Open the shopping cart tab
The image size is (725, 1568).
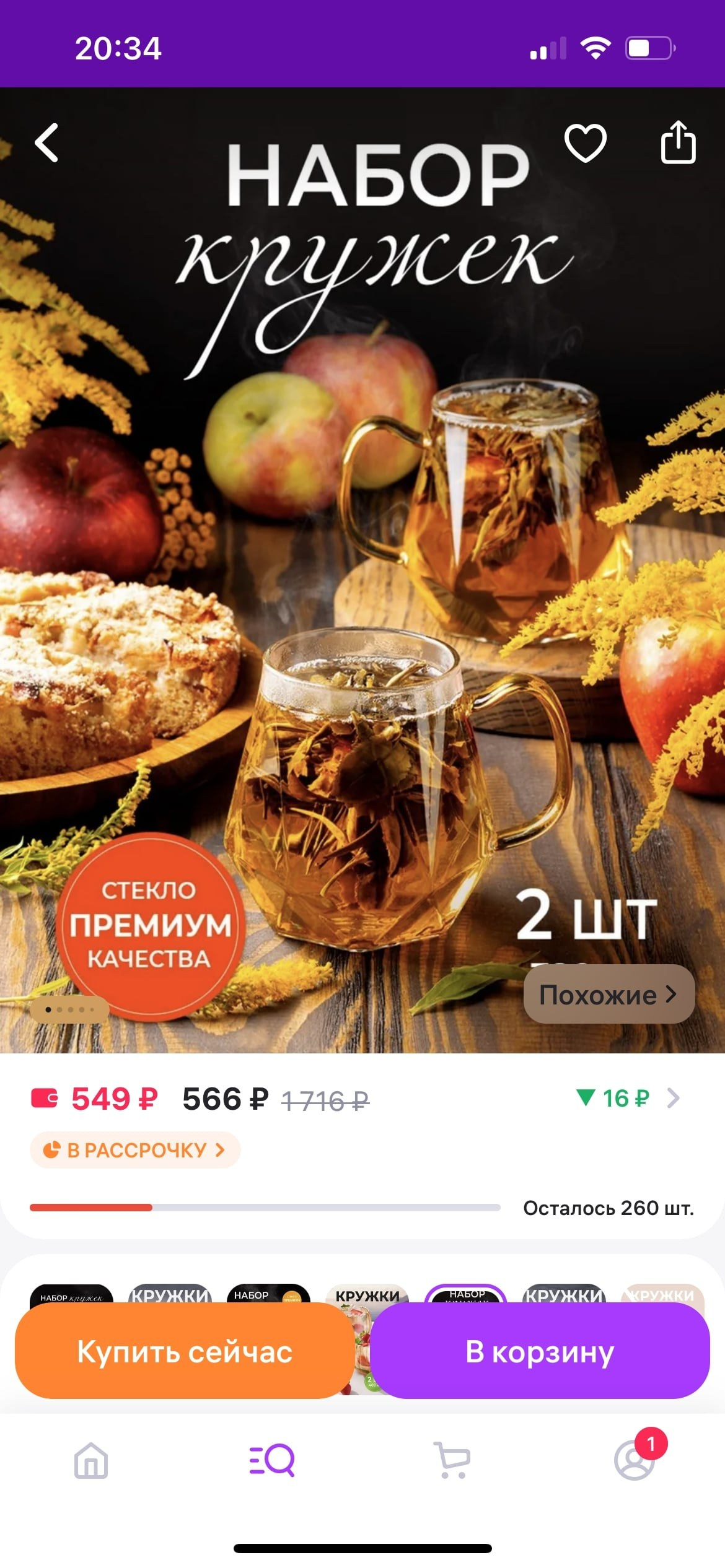[x=452, y=1460]
